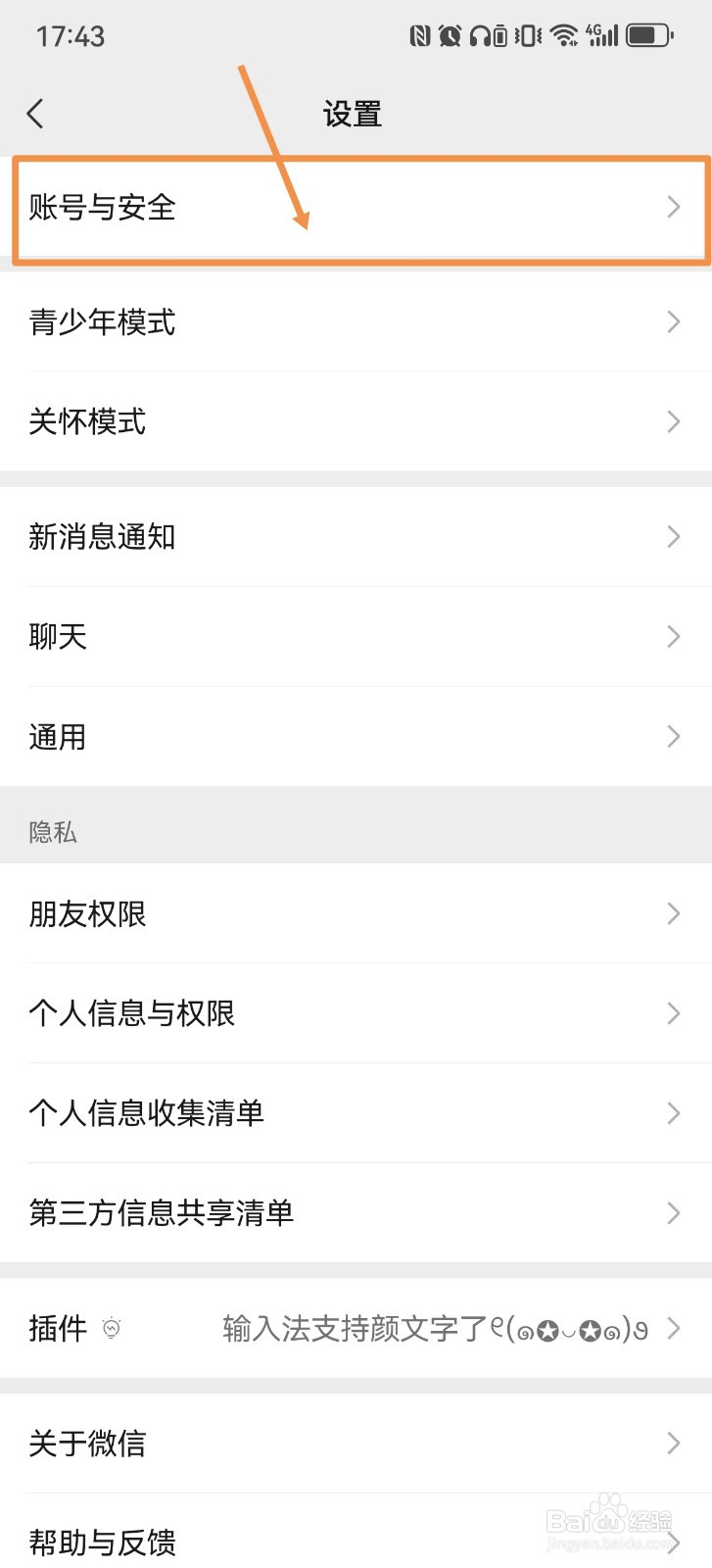Image resolution: width=712 pixels, height=1568 pixels.
Task: Open 帮助与反馈 support page
Action: pyautogui.click(x=356, y=1542)
